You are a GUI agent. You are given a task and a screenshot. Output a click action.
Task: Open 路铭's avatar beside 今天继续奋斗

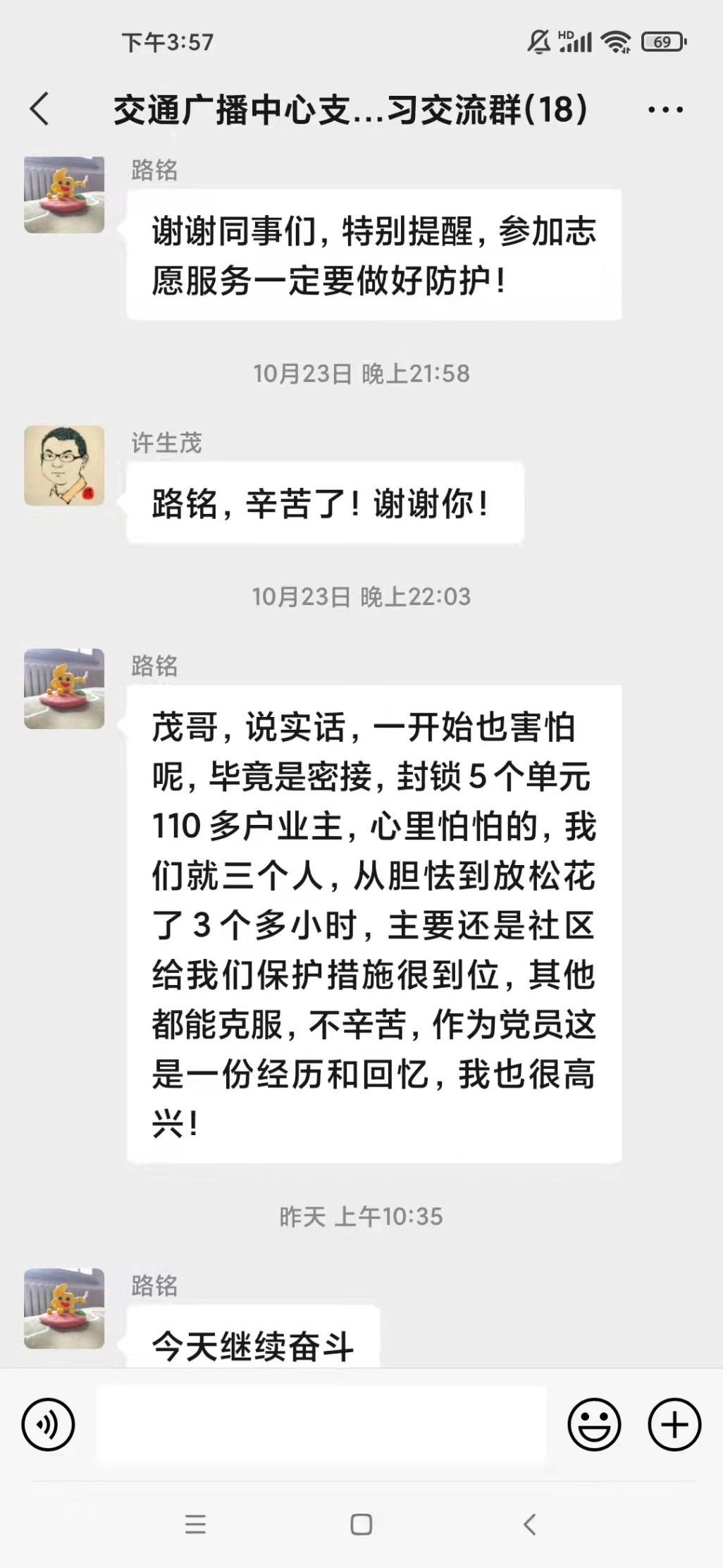click(64, 1309)
